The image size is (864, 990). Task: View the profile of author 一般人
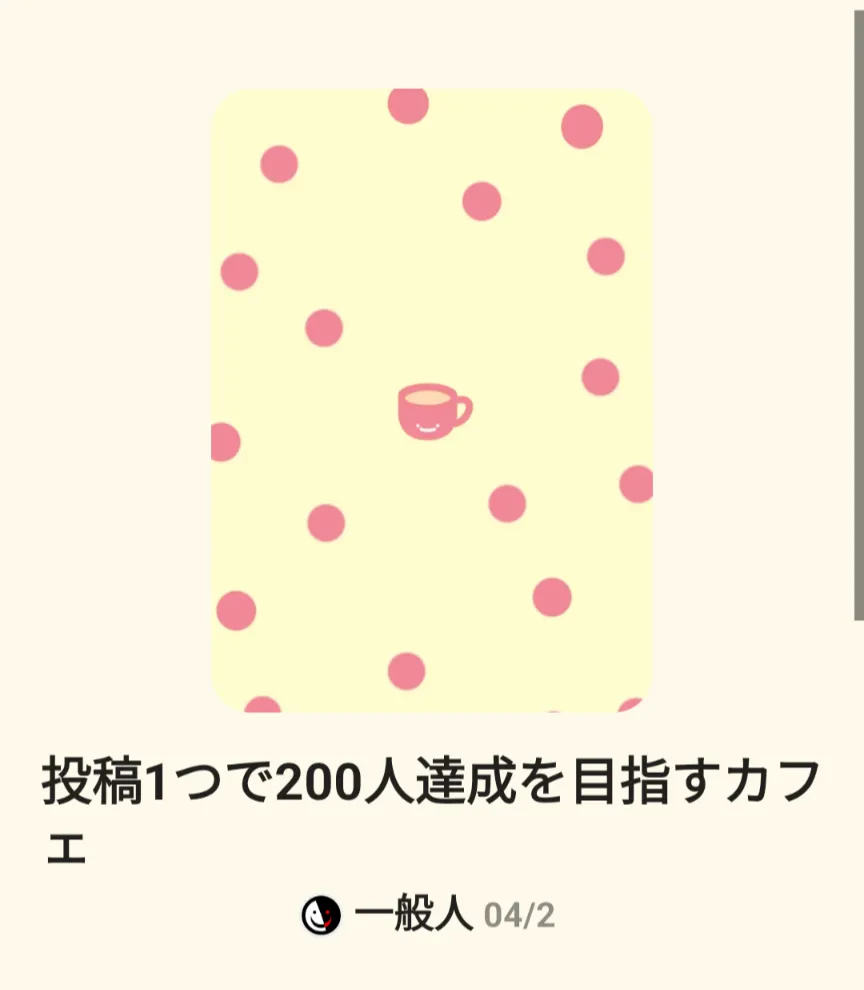point(411,915)
